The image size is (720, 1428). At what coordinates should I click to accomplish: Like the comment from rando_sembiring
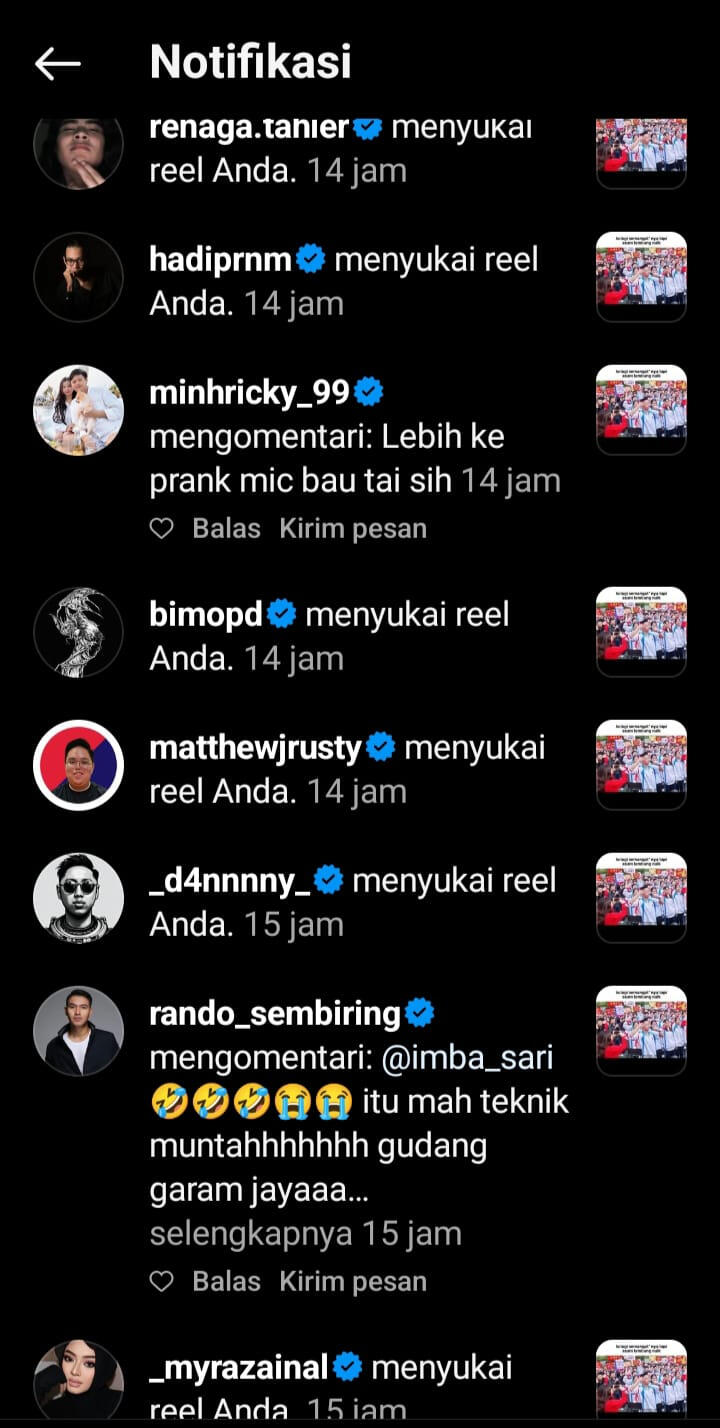(x=161, y=1282)
